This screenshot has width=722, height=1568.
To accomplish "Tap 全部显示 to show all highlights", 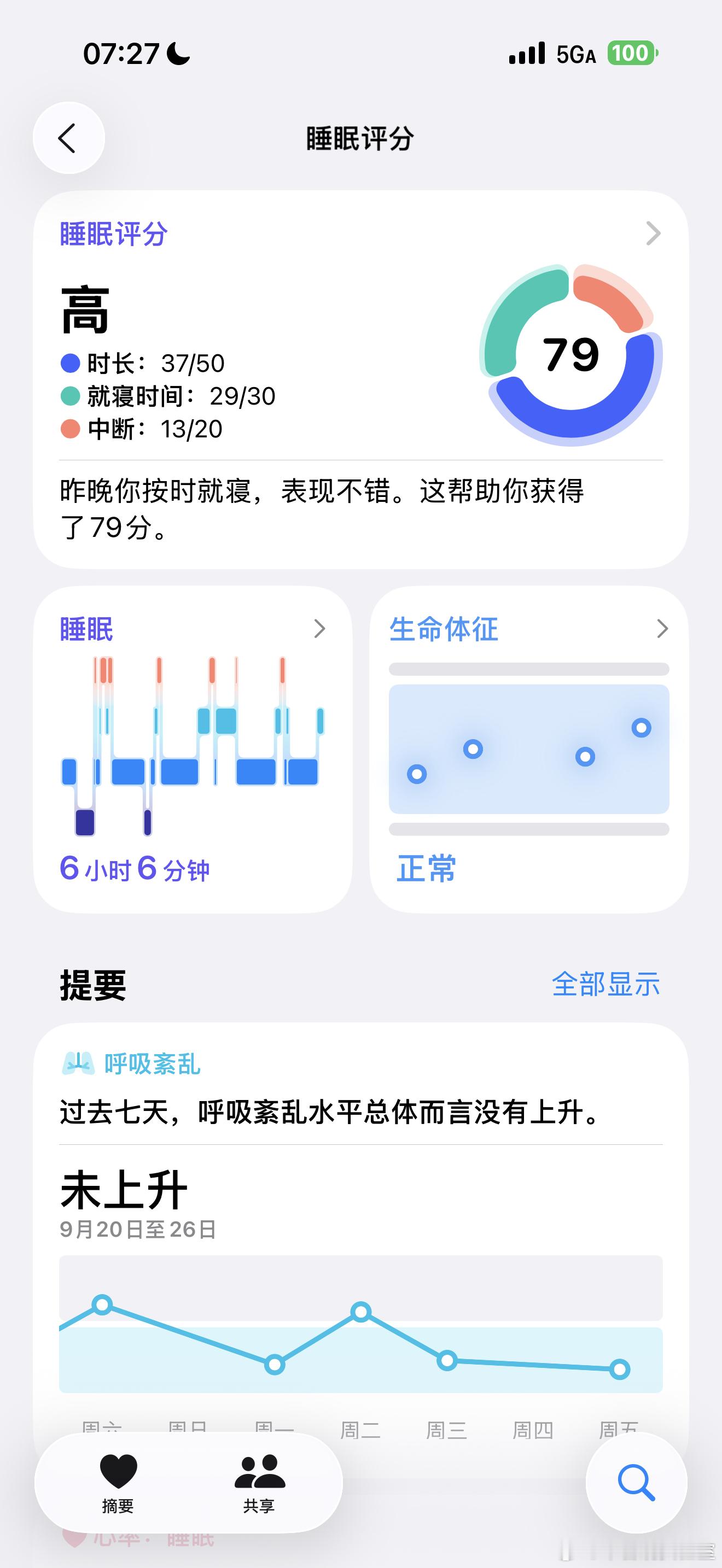I will point(605,984).
